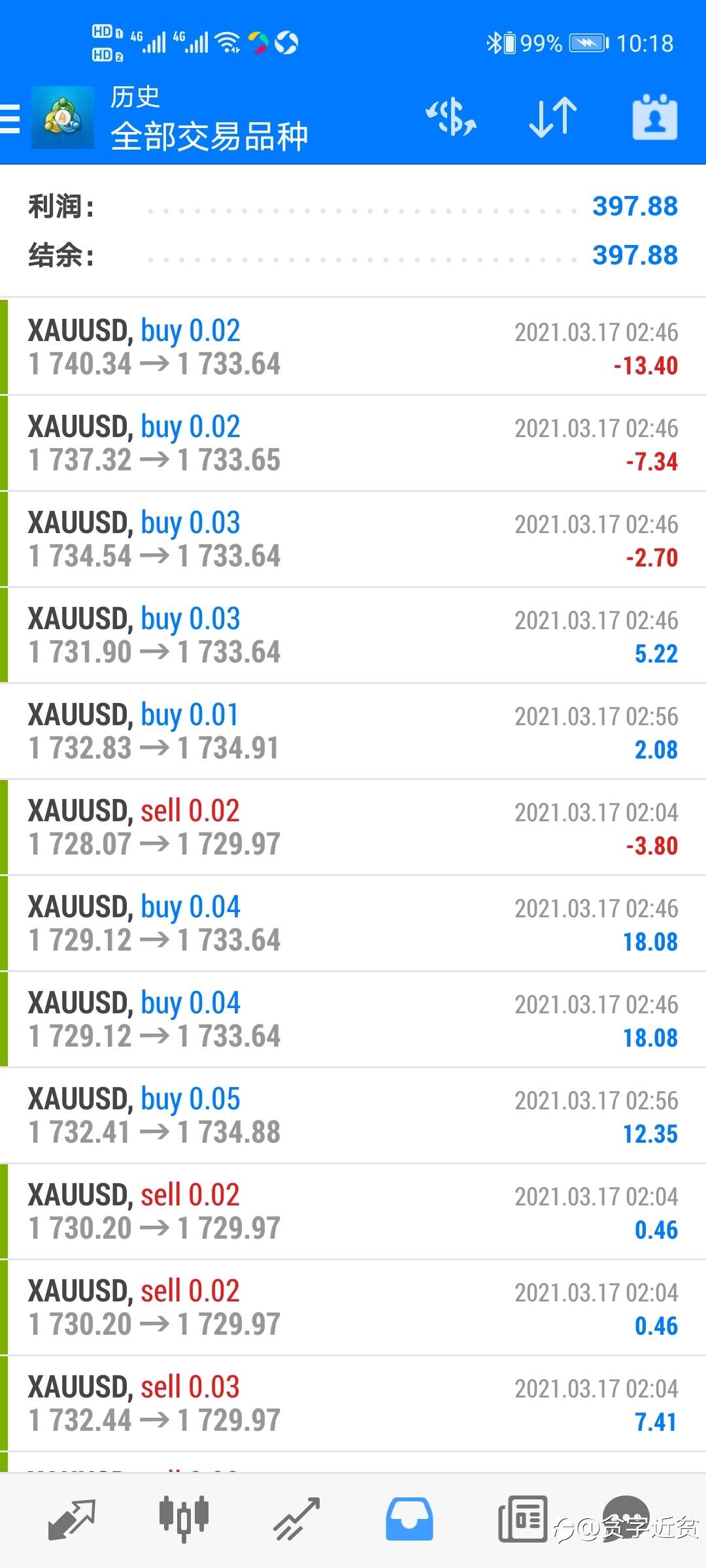The width and height of the screenshot is (706, 1568).
Task: Open the XAUUSD trade with -13.40 loss
Action: pos(353,347)
